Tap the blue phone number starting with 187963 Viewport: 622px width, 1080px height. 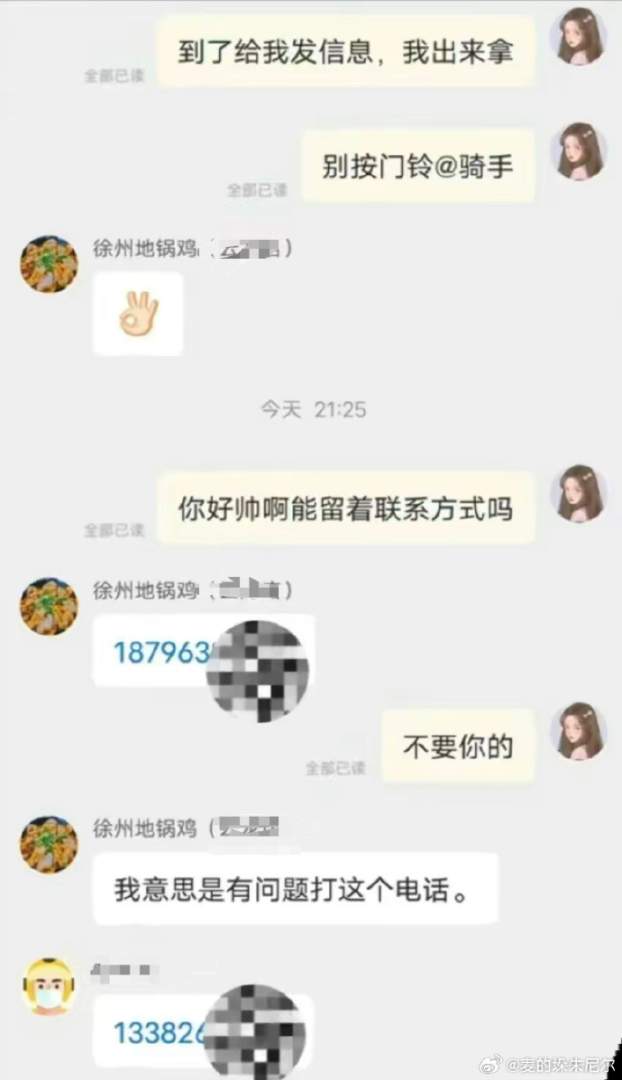[164, 652]
